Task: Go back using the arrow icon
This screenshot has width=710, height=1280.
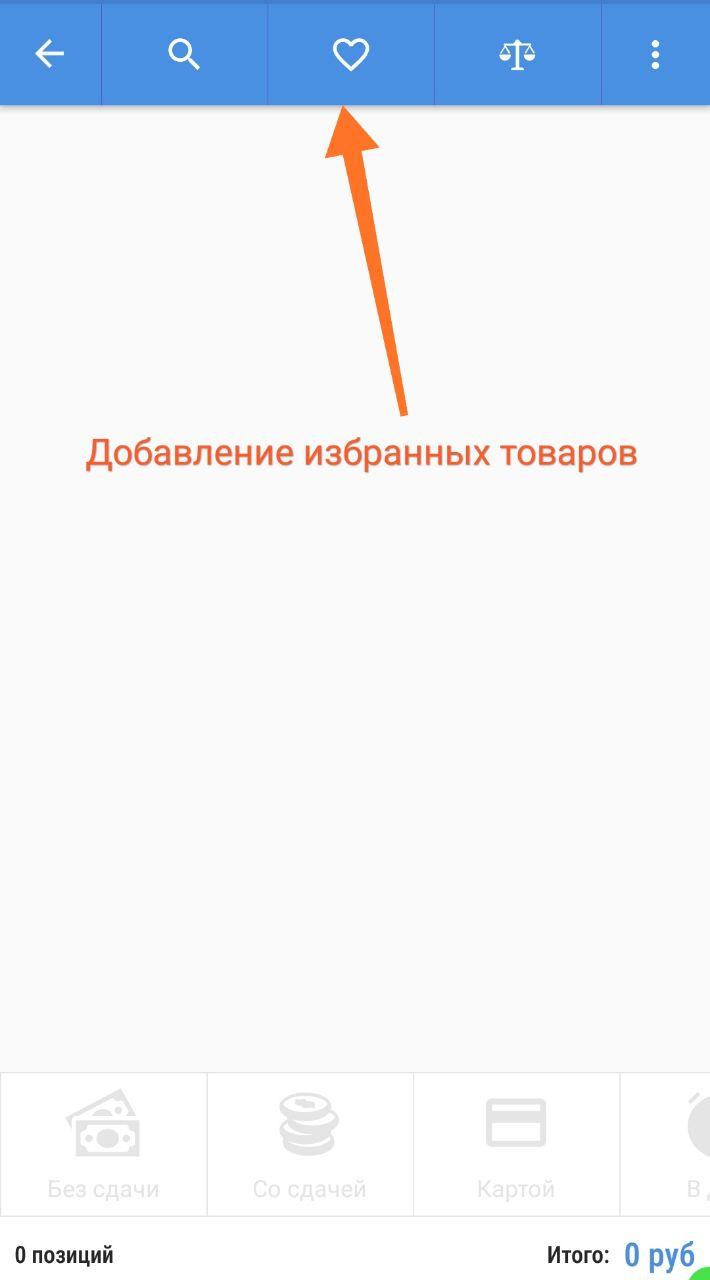Action: (x=49, y=54)
